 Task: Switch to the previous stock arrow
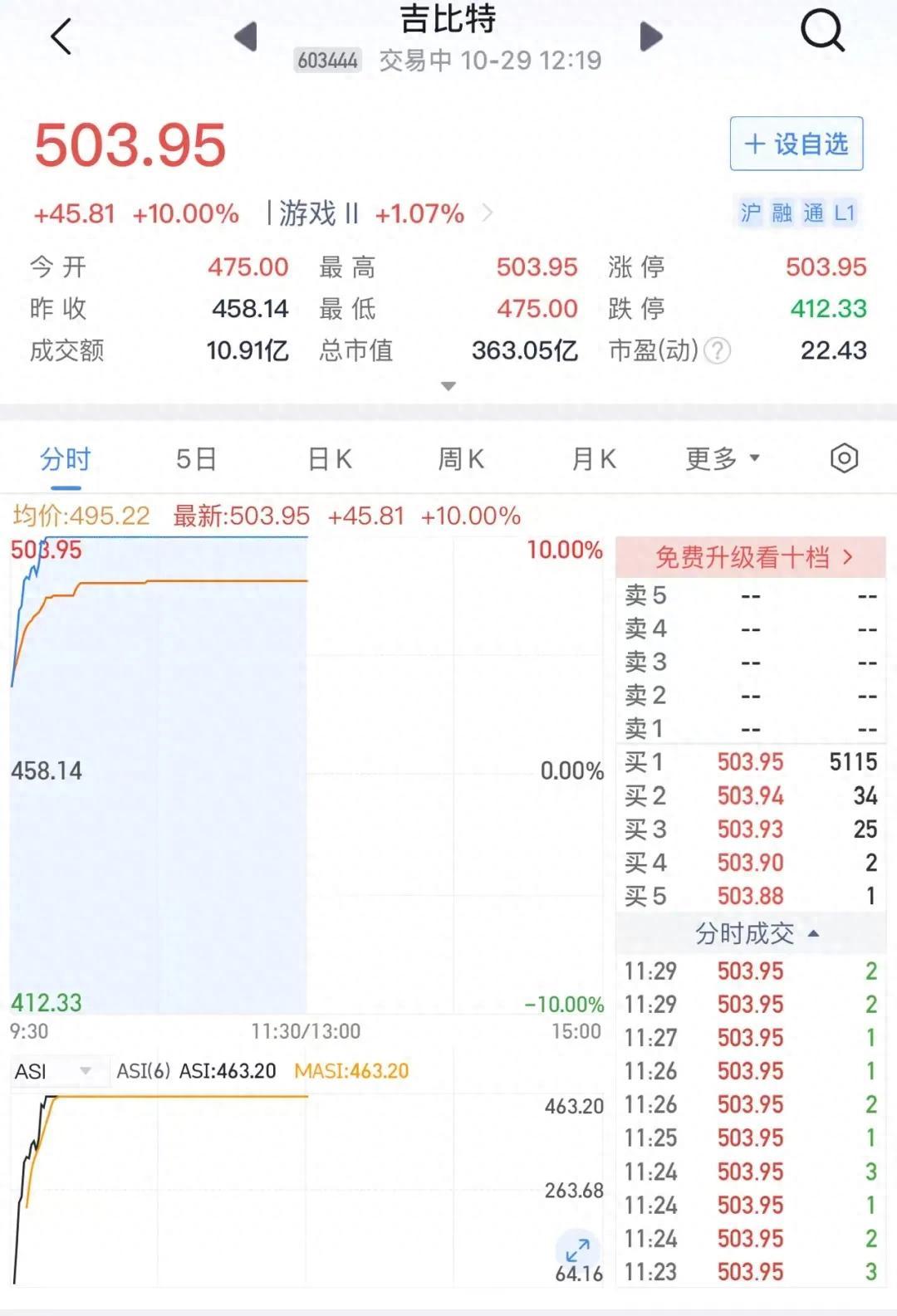pos(246,37)
